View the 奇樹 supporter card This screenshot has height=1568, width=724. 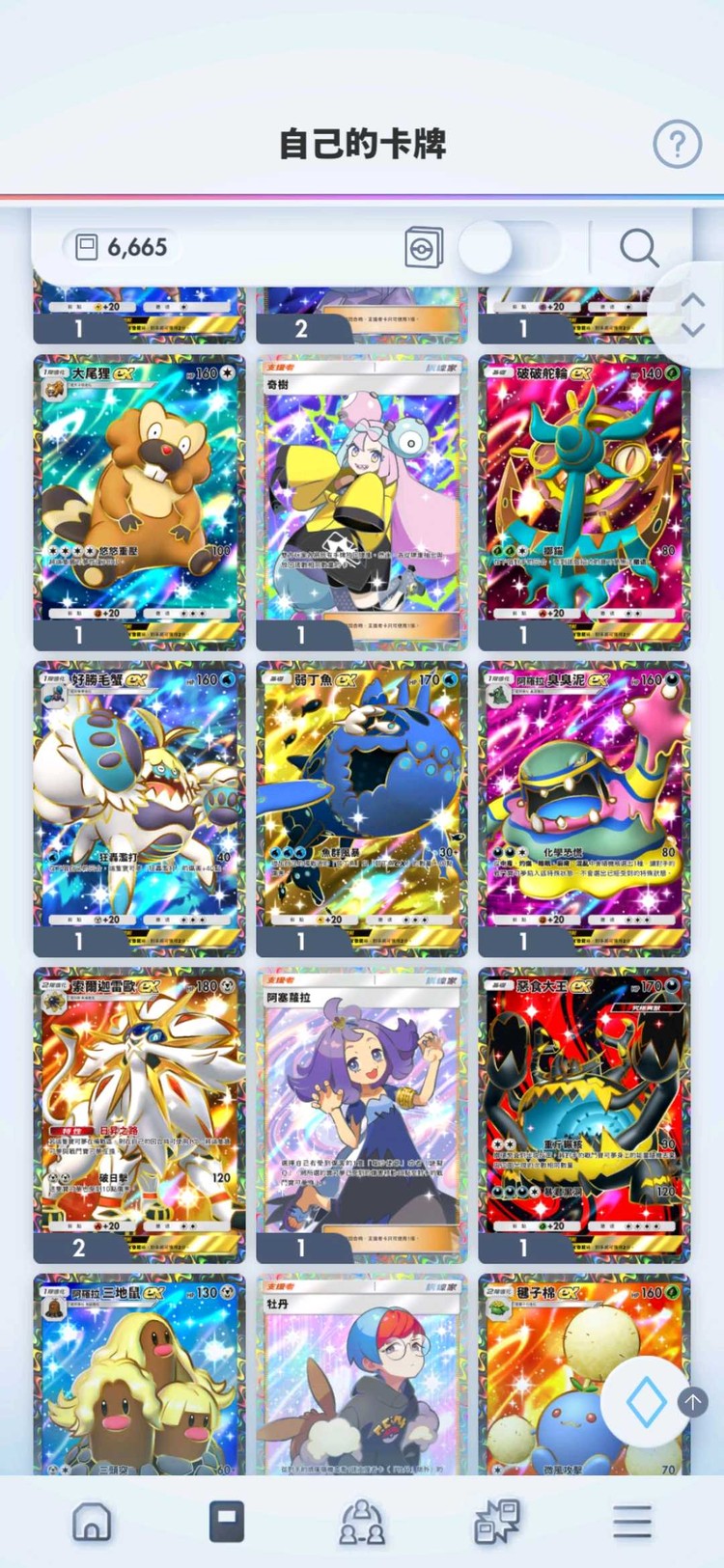pos(361,492)
